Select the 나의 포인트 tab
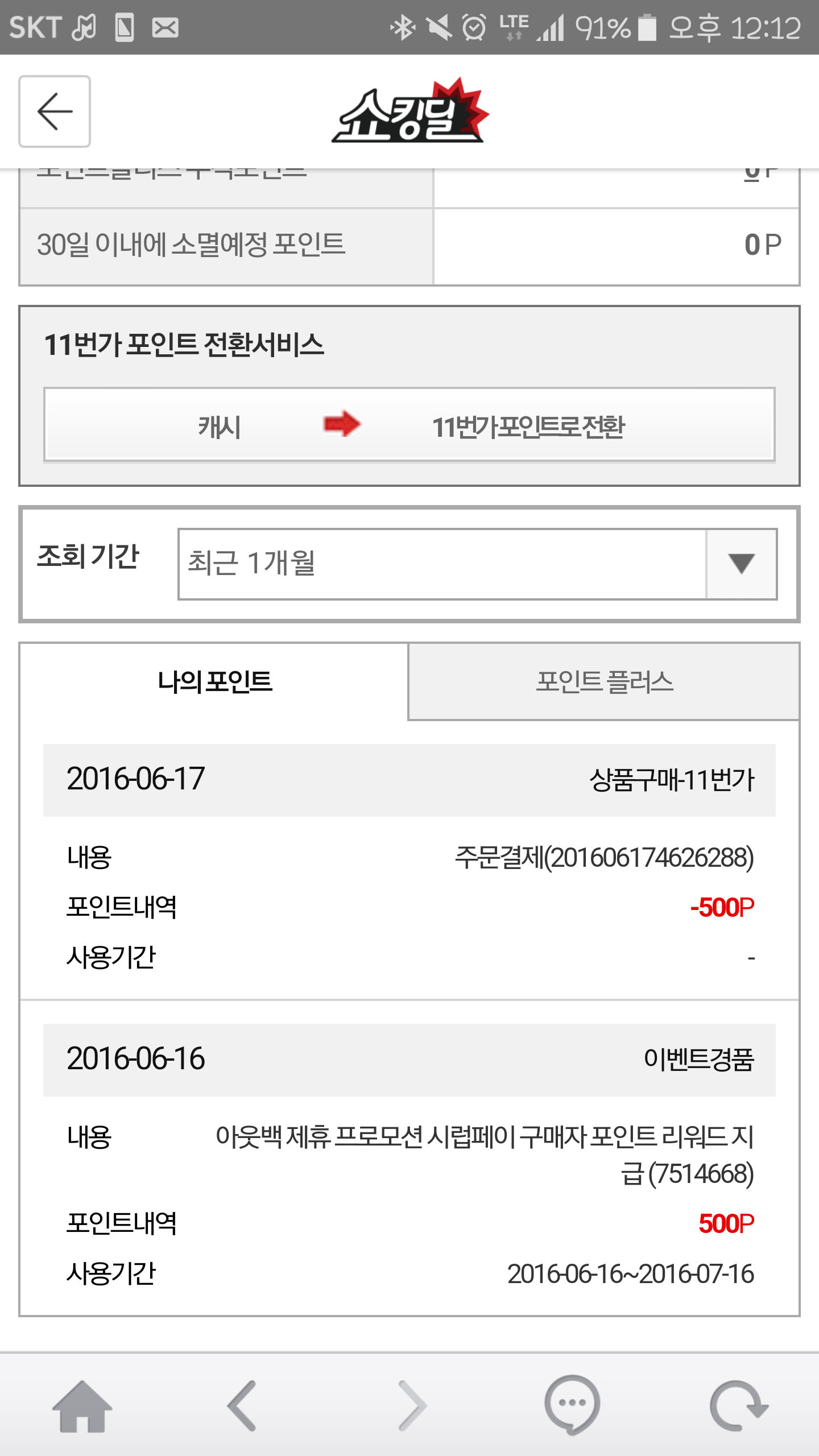The width and height of the screenshot is (819, 1456). (x=214, y=681)
